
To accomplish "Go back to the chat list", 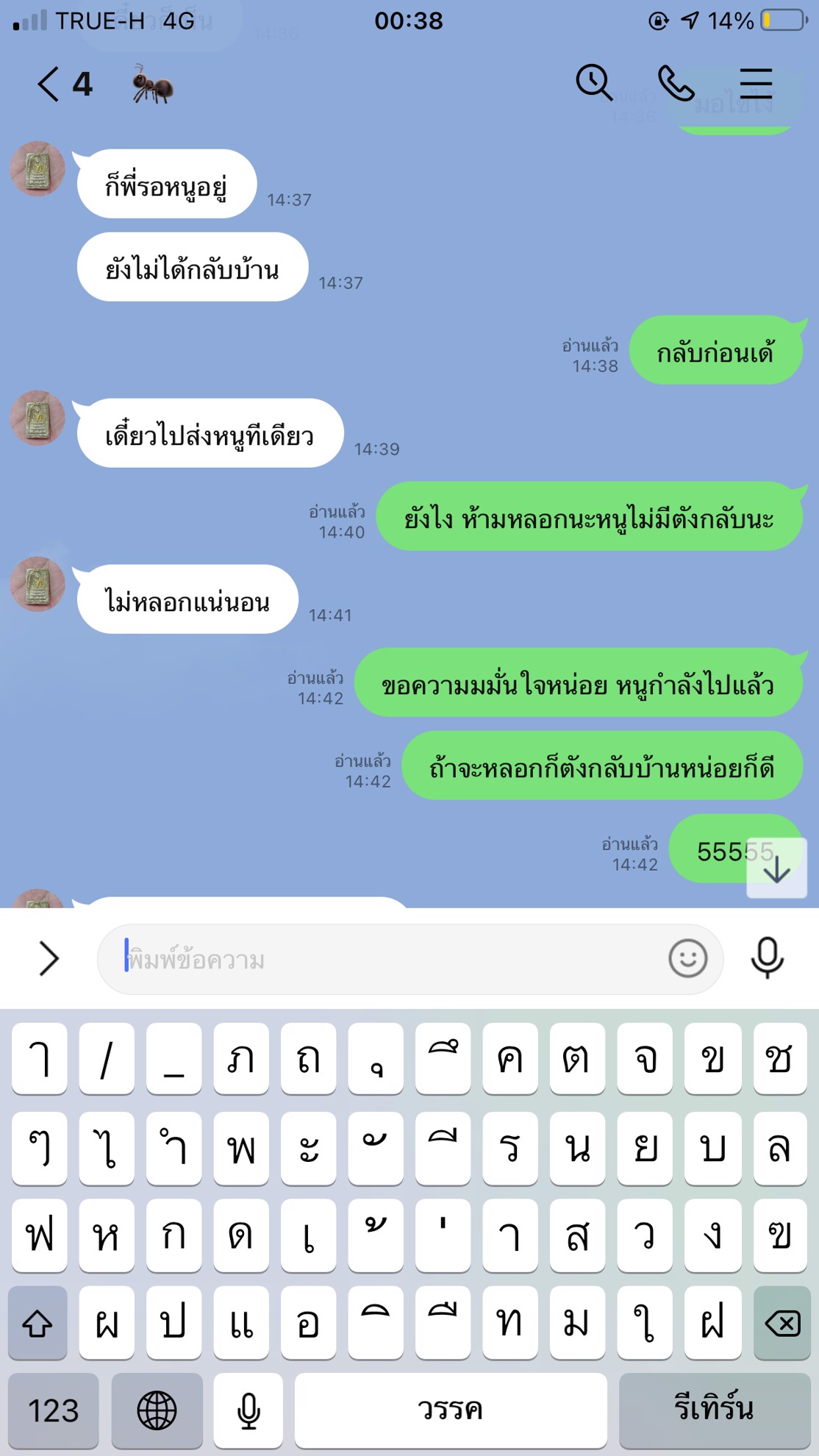I will 49,84.
